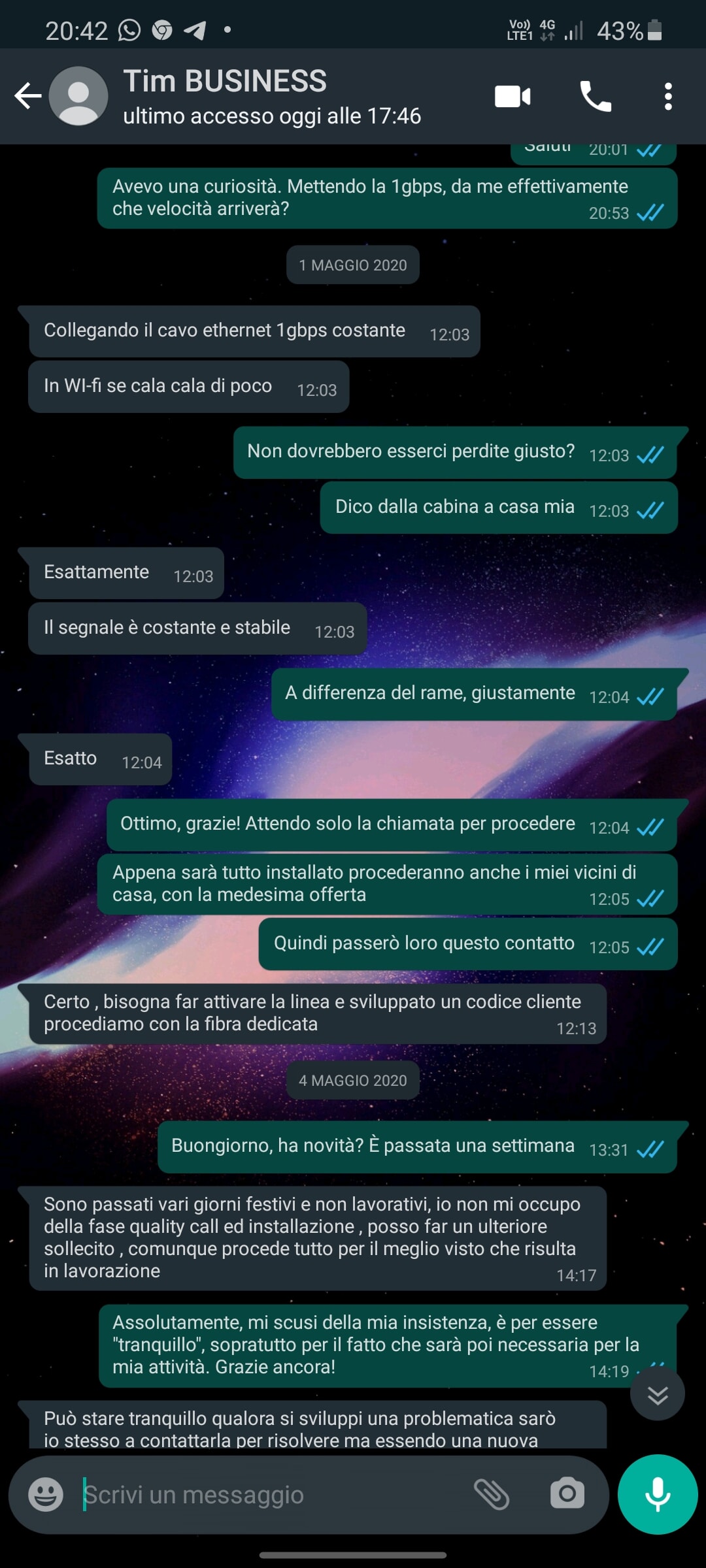This screenshot has height=1568, width=706.
Task: View the Tim BUSINESS profile picture
Action: pyautogui.click(x=78, y=96)
